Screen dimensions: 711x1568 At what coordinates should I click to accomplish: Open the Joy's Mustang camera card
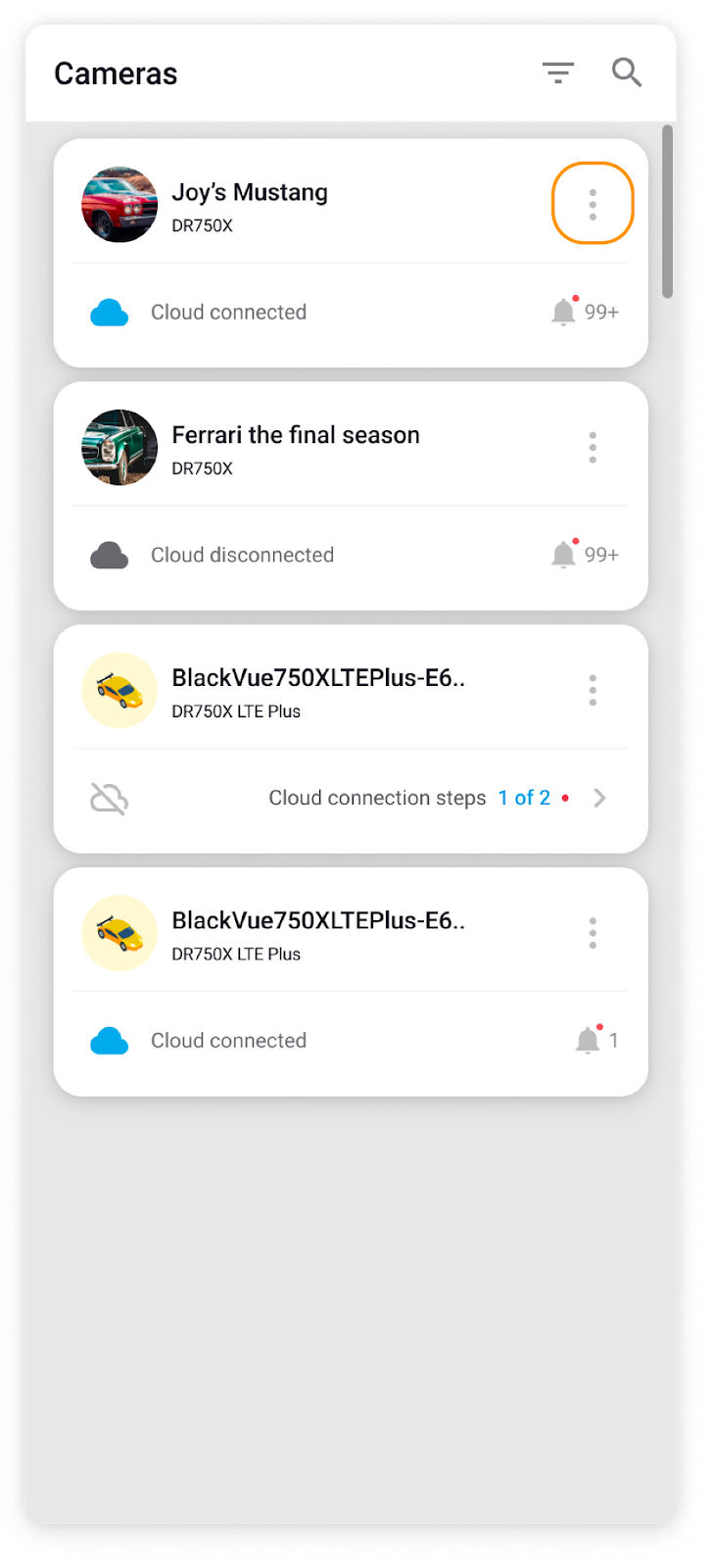point(294,206)
